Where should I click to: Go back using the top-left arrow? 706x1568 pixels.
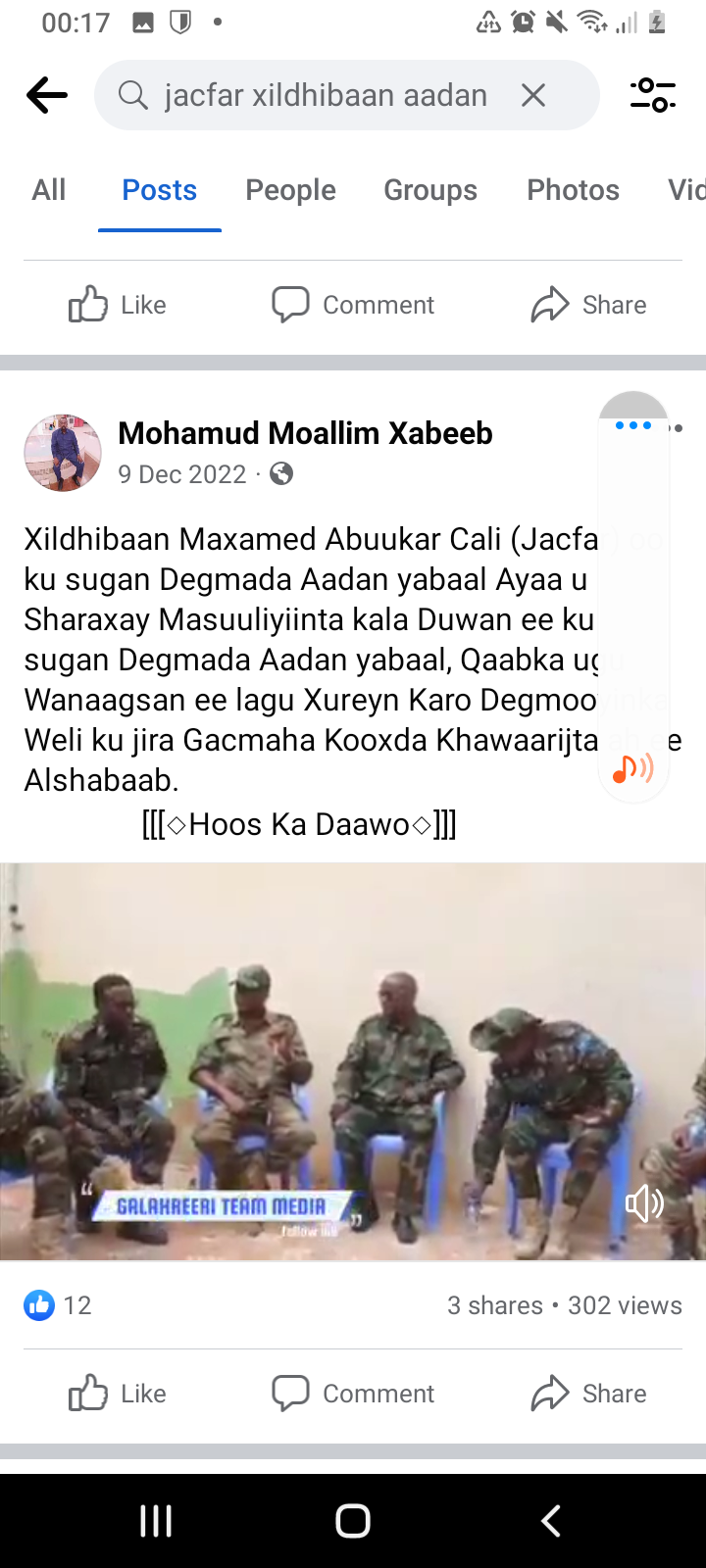pyautogui.click(x=46, y=95)
